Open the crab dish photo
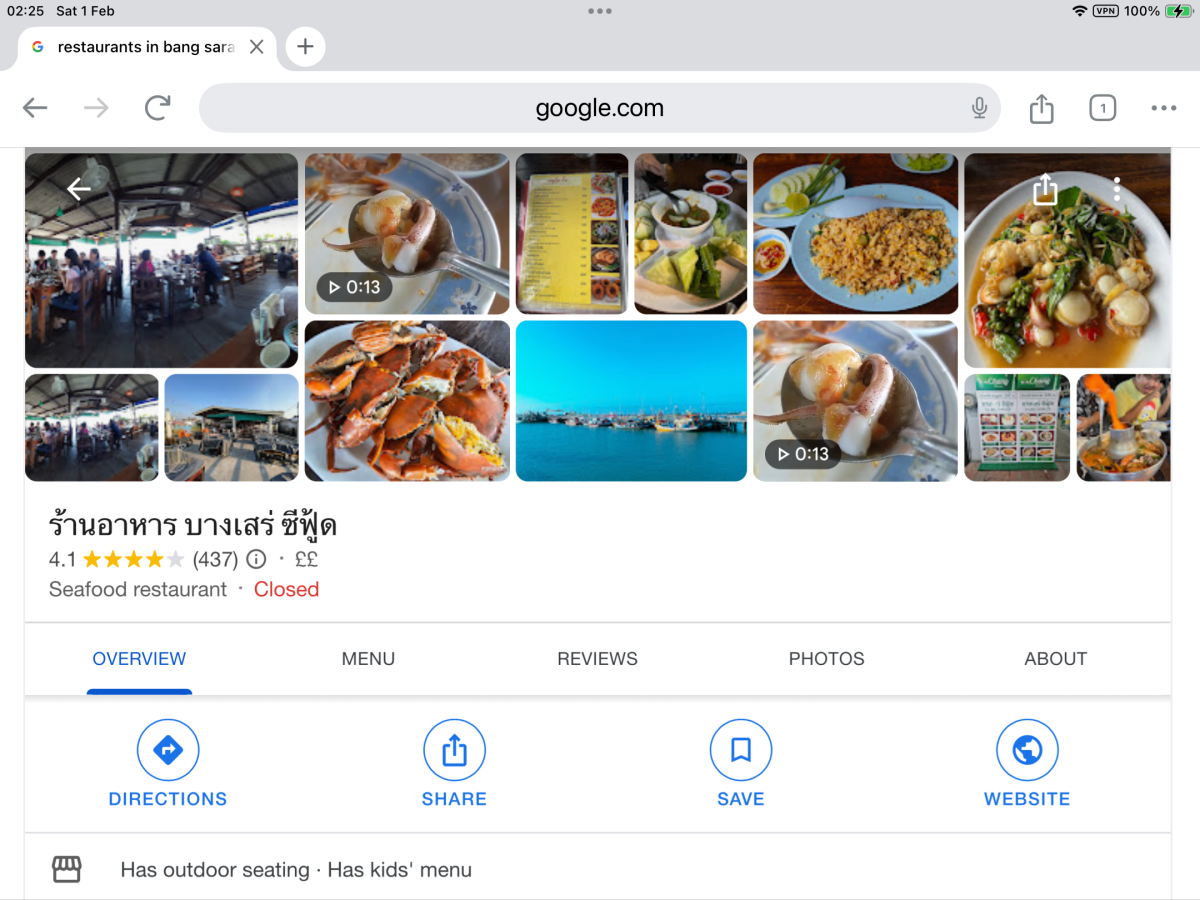Screen dimensions: 1200x900 tap(407, 401)
